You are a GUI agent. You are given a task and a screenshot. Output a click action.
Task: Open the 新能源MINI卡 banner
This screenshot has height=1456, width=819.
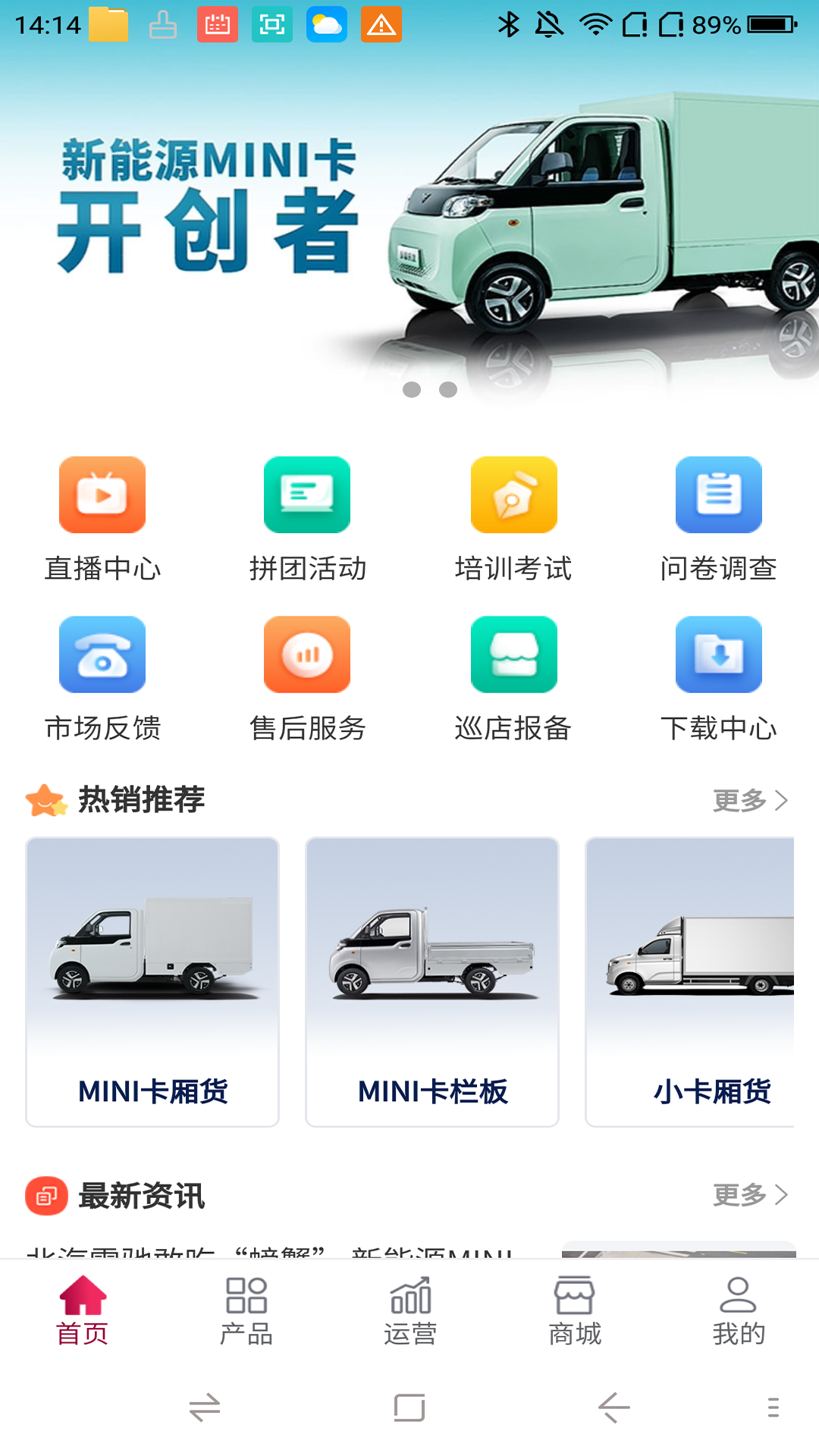click(409, 227)
